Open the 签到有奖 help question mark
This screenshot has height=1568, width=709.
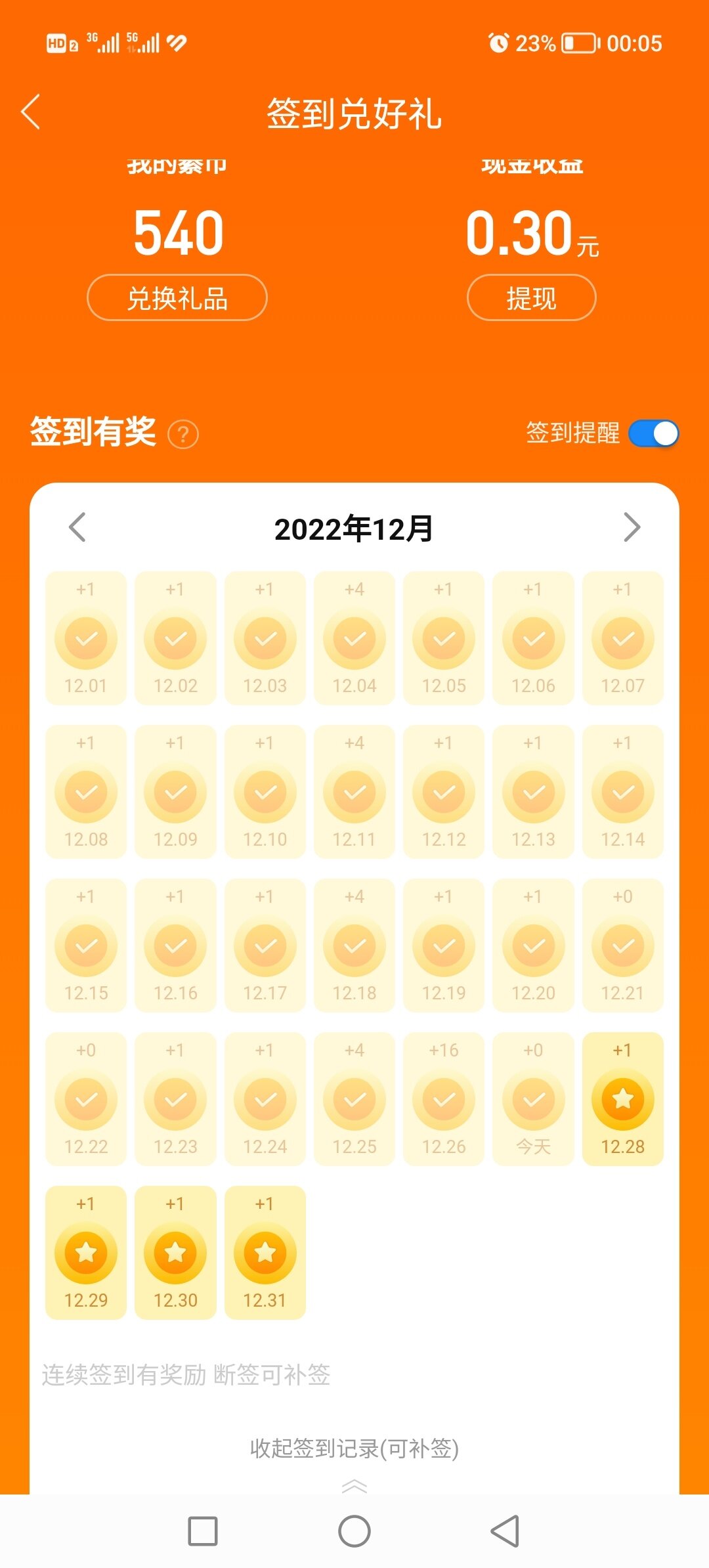pyautogui.click(x=183, y=434)
